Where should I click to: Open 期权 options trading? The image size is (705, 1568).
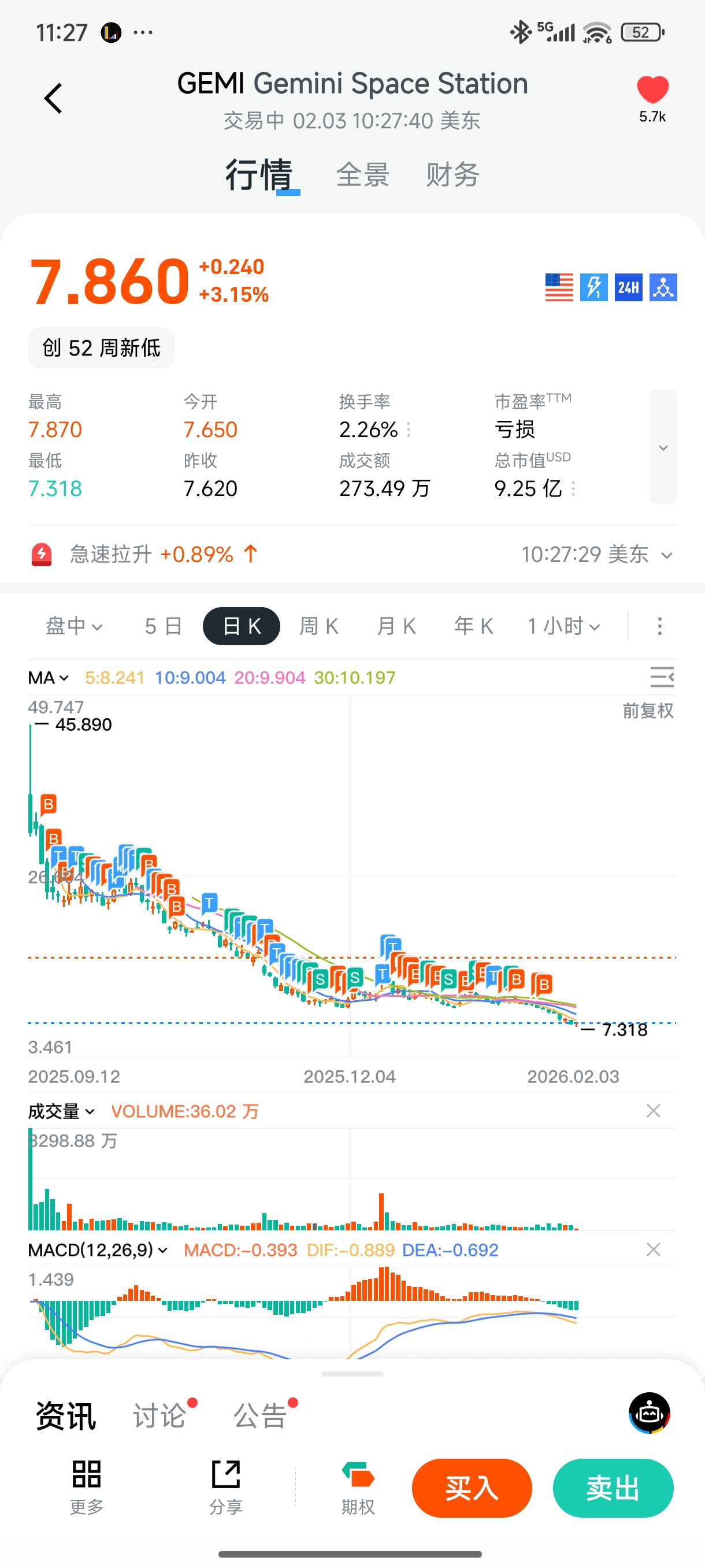click(x=358, y=1488)
